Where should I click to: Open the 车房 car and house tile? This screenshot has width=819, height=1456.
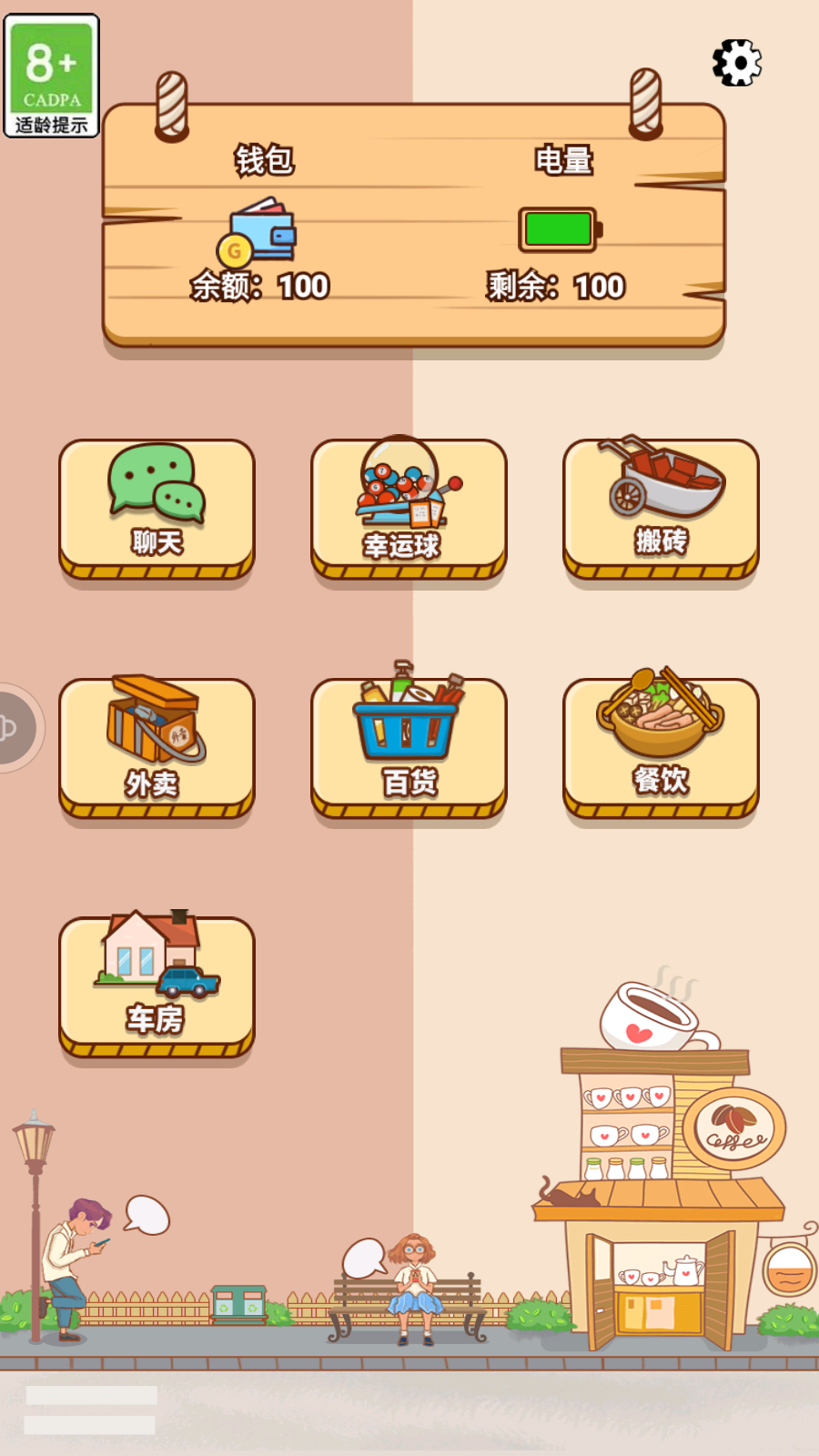tap(157, 985)
